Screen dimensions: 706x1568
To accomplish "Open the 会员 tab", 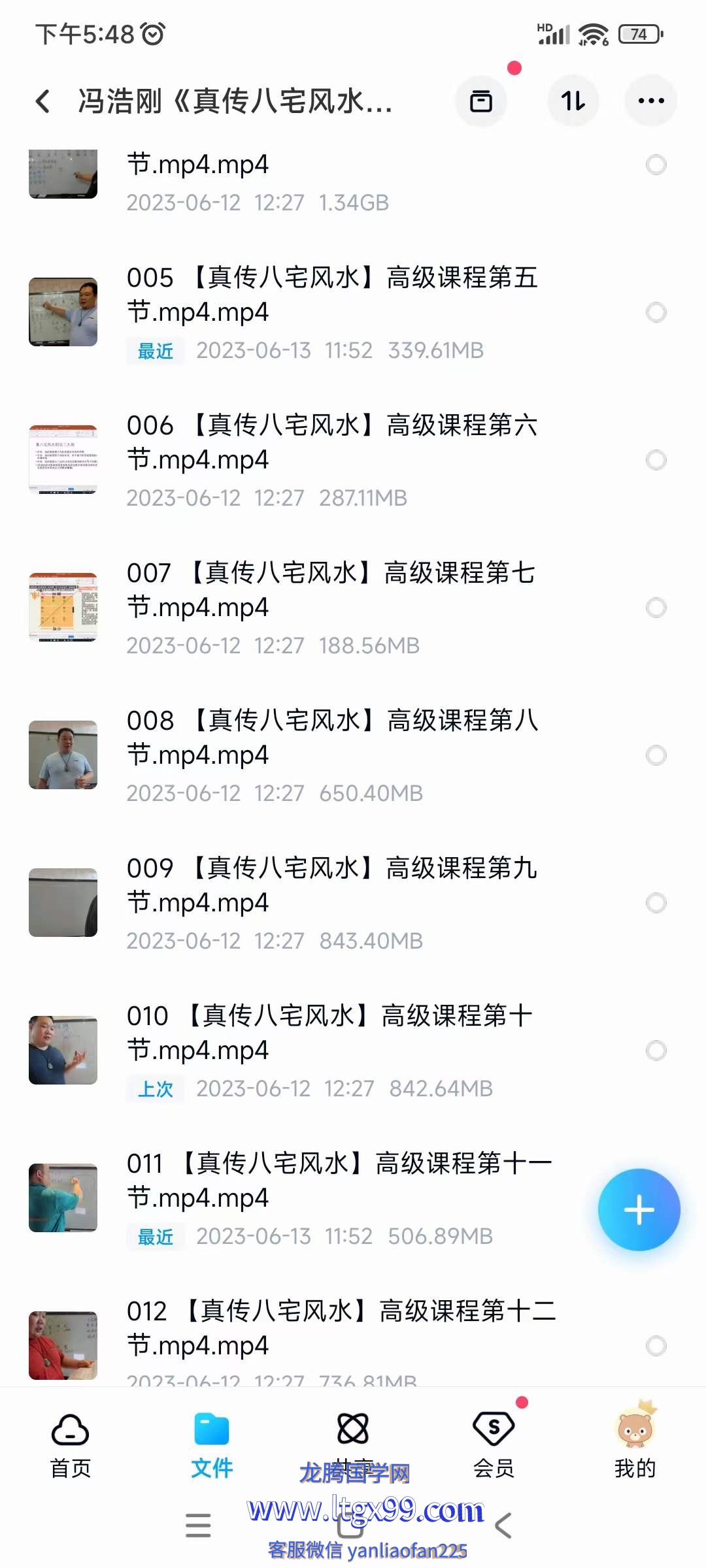I will click(x=494, y=1445).
